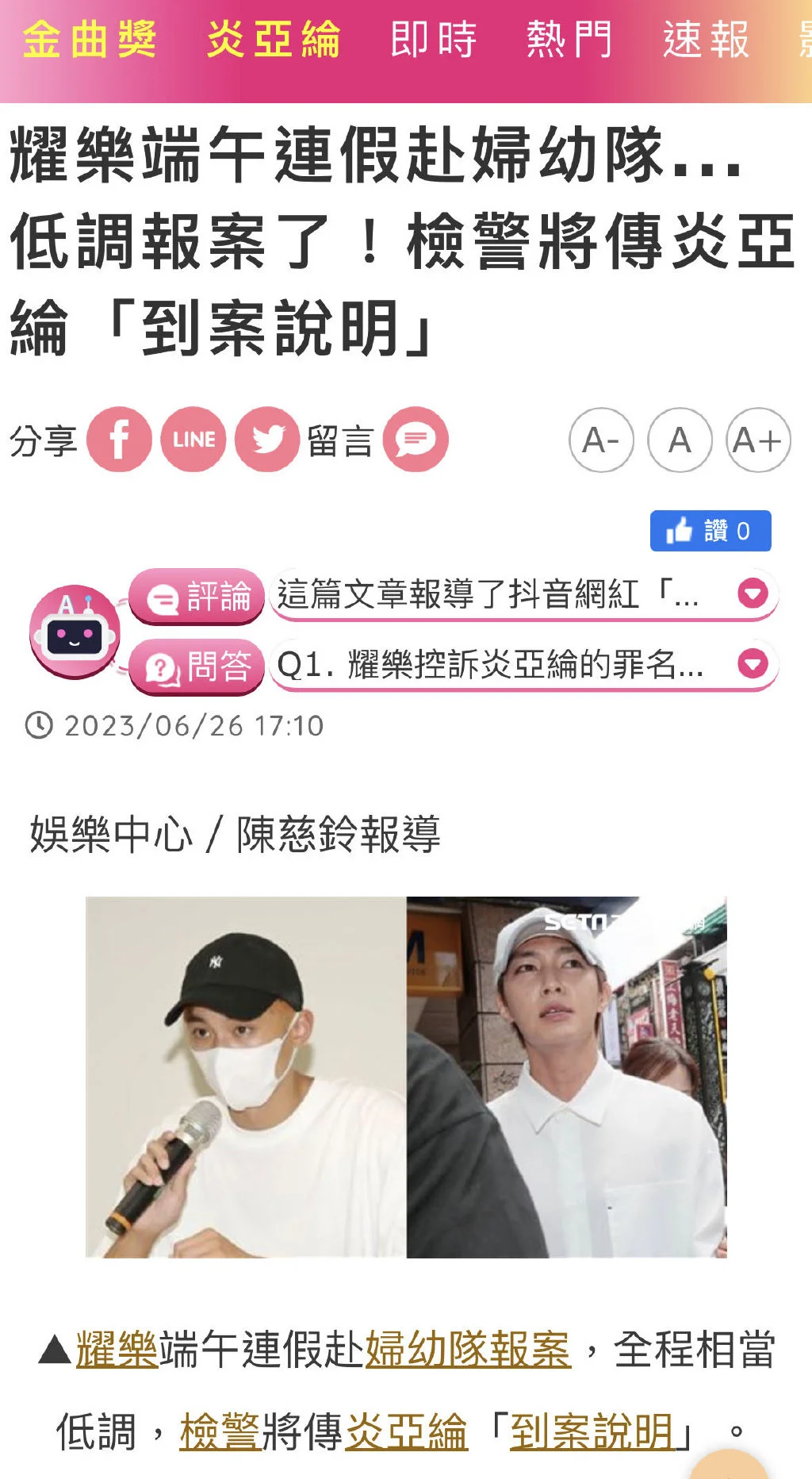Switch to the 速報 tab
This screenshot has width=812, height=1479.
pos(706,40)
